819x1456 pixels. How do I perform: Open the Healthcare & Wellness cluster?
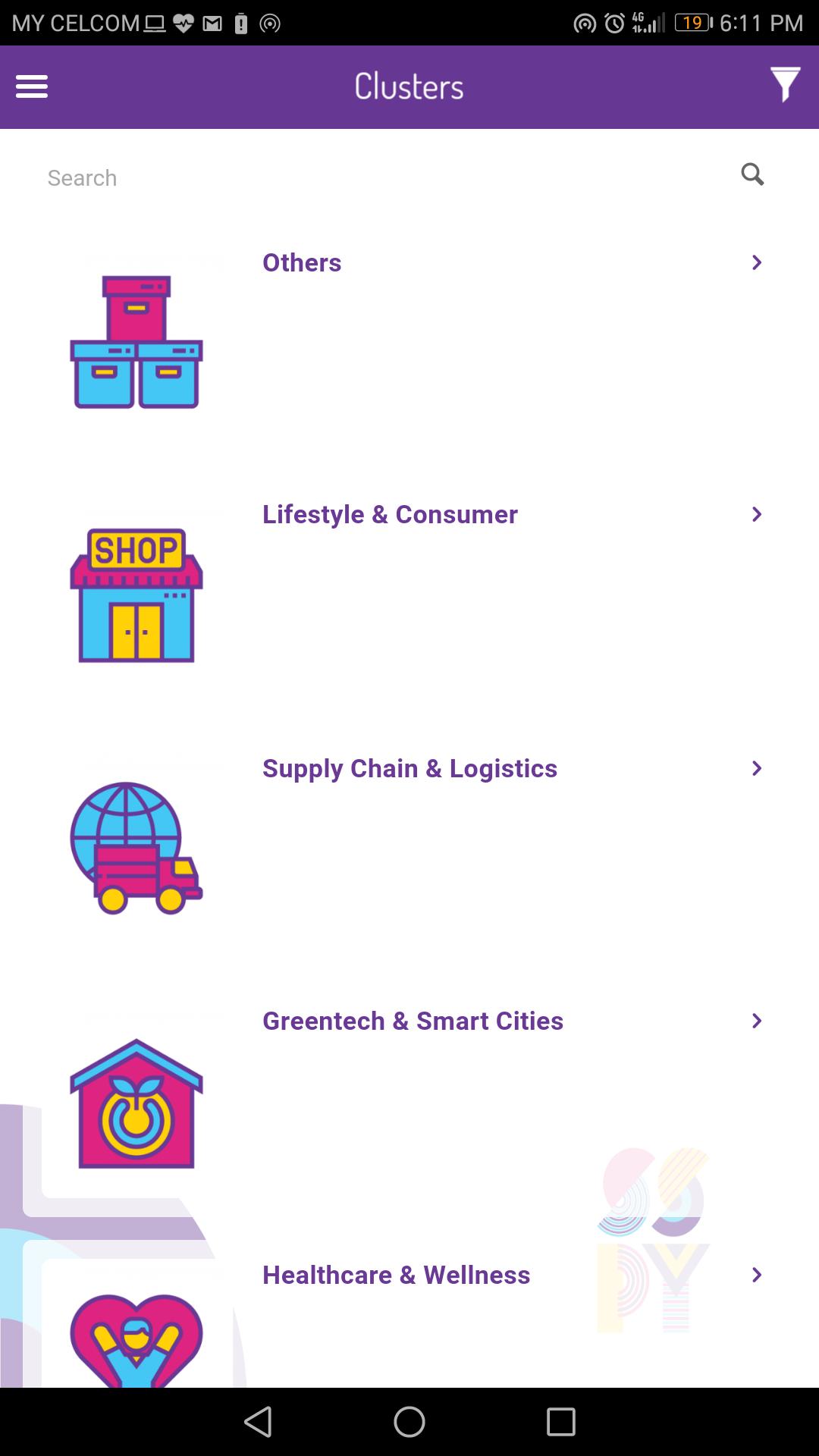396,1275
